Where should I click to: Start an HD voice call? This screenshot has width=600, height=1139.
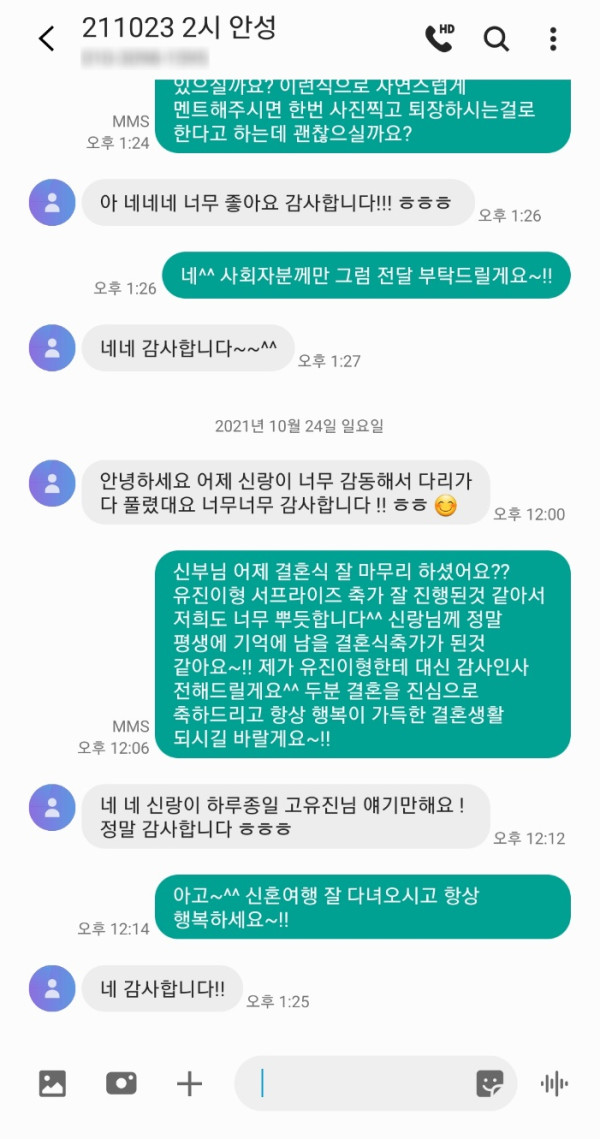[439, 38]
